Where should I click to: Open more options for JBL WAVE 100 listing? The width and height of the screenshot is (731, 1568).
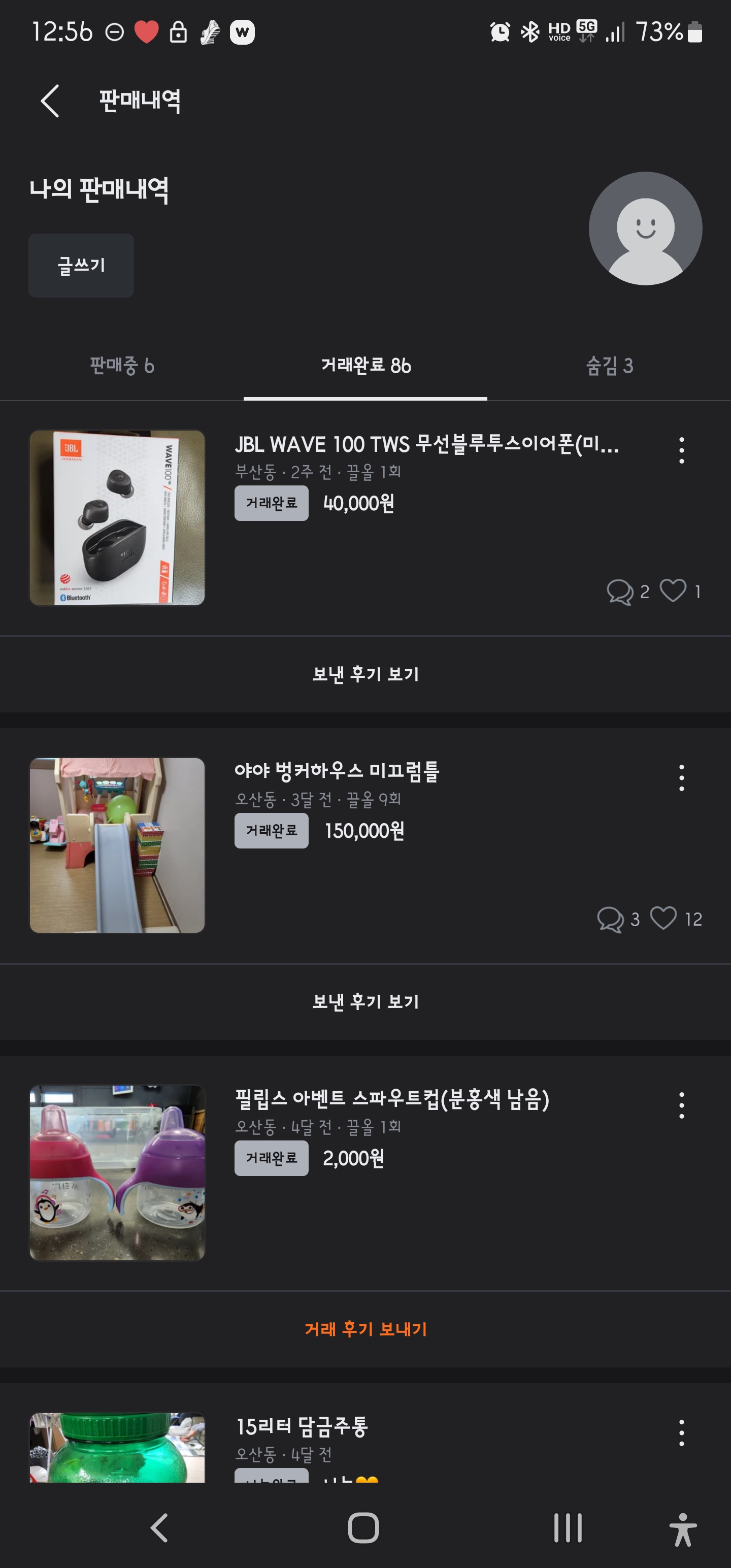tap(681, 450)
